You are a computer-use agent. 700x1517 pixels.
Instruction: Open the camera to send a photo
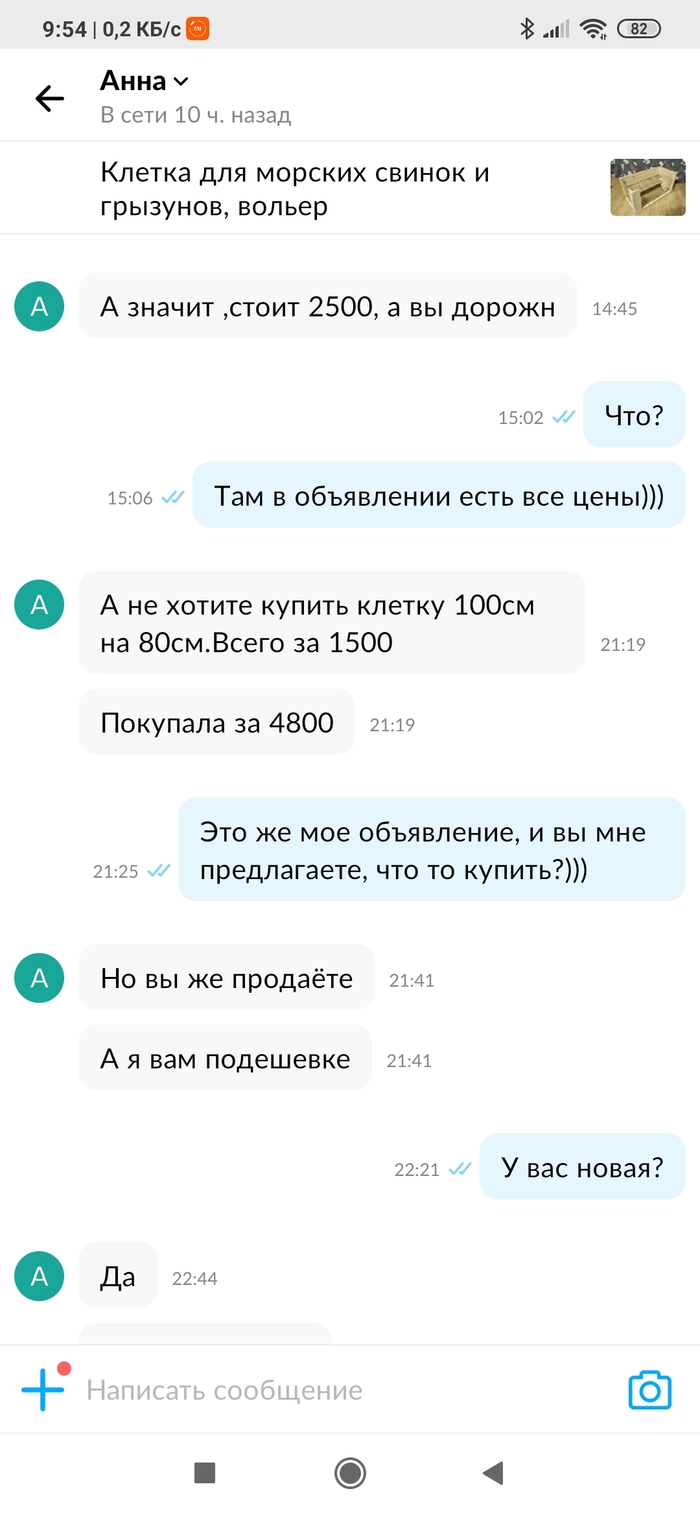649,1390
